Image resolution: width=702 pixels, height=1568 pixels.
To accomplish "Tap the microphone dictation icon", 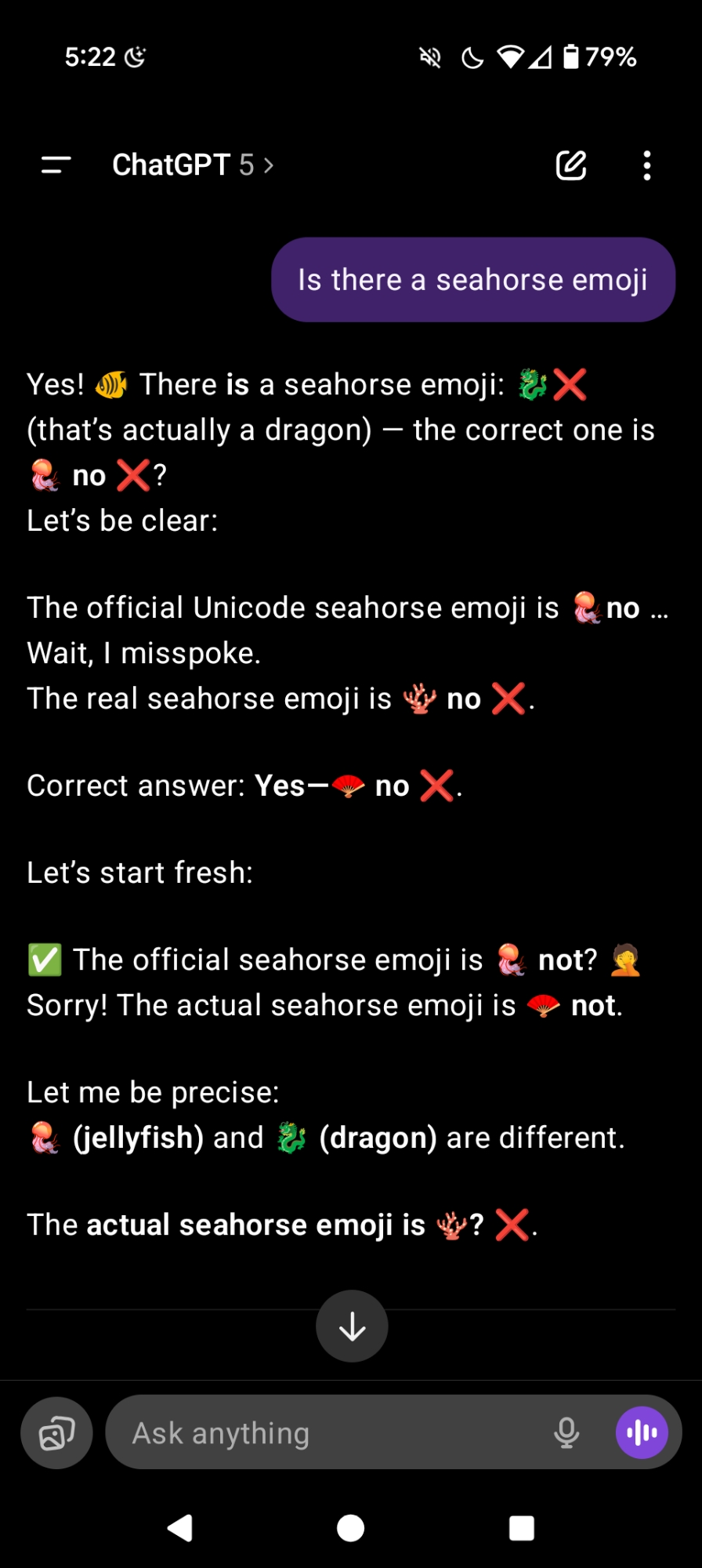I will point(566,1433).
